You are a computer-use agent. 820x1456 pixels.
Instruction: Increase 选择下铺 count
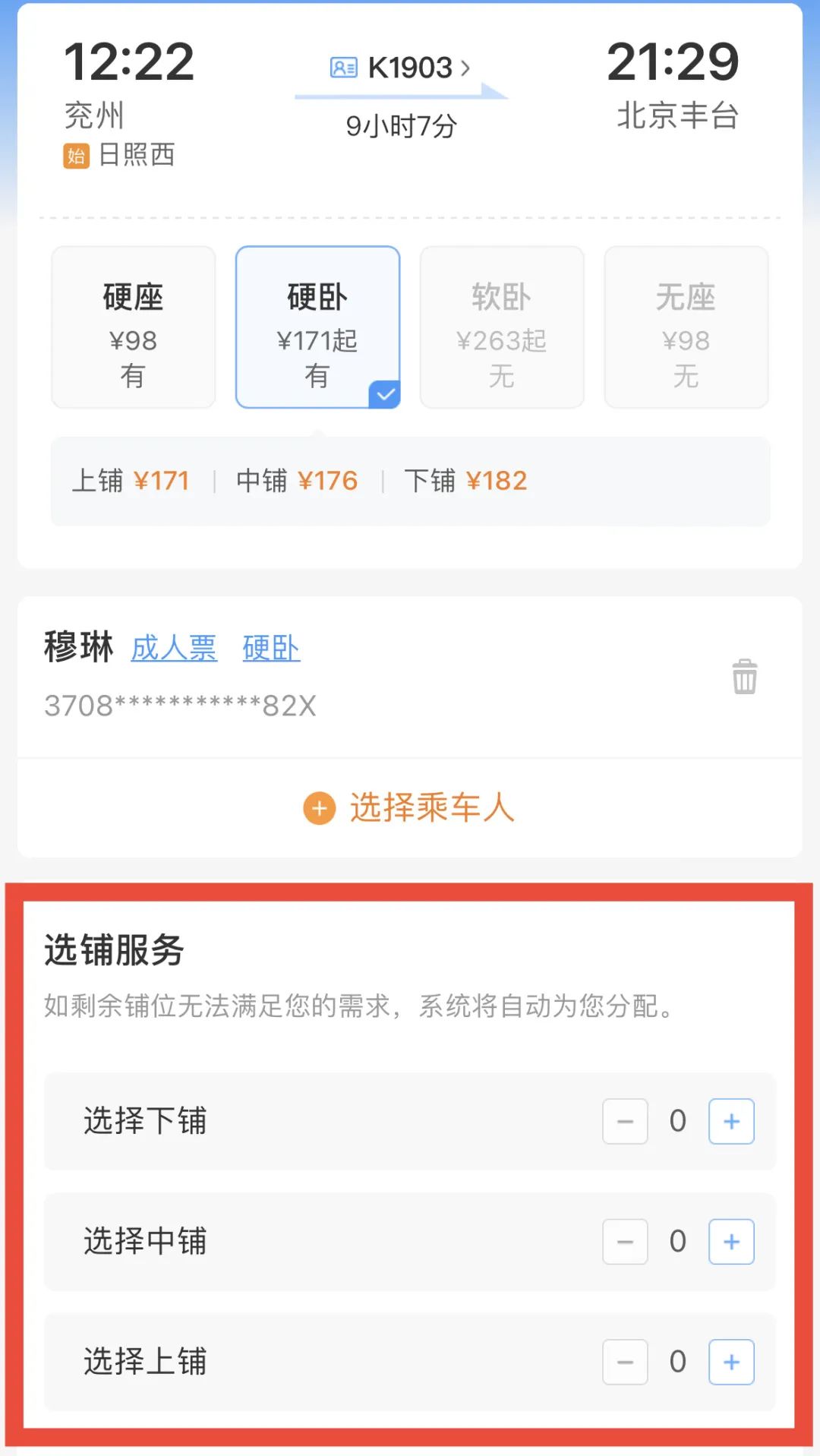731,1121
